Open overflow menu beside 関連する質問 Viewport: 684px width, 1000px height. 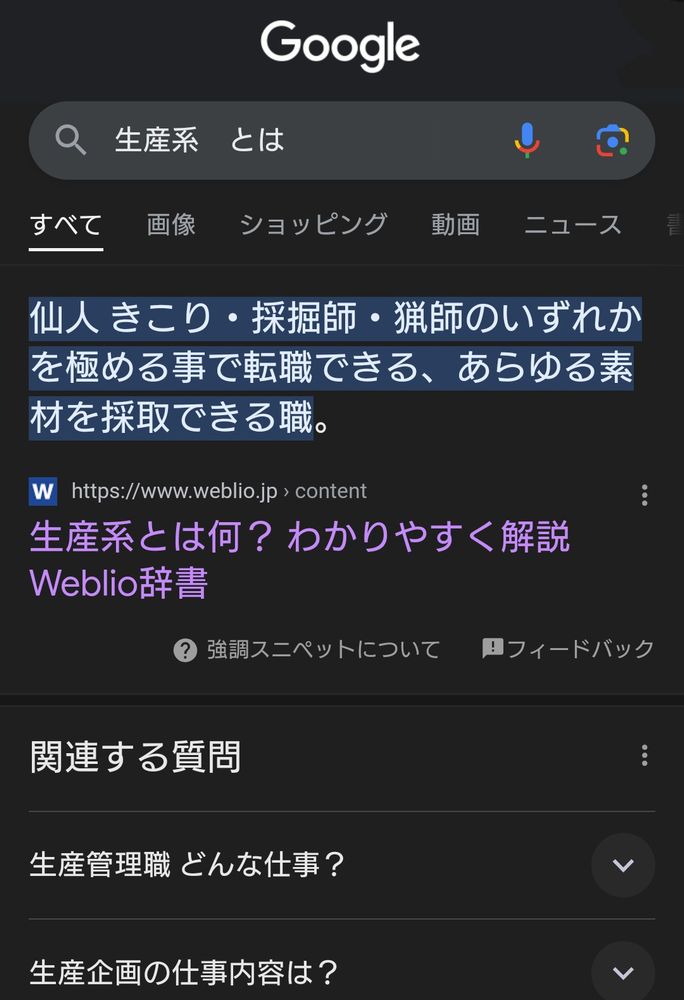pyautogui.click(x=644, y=755)
